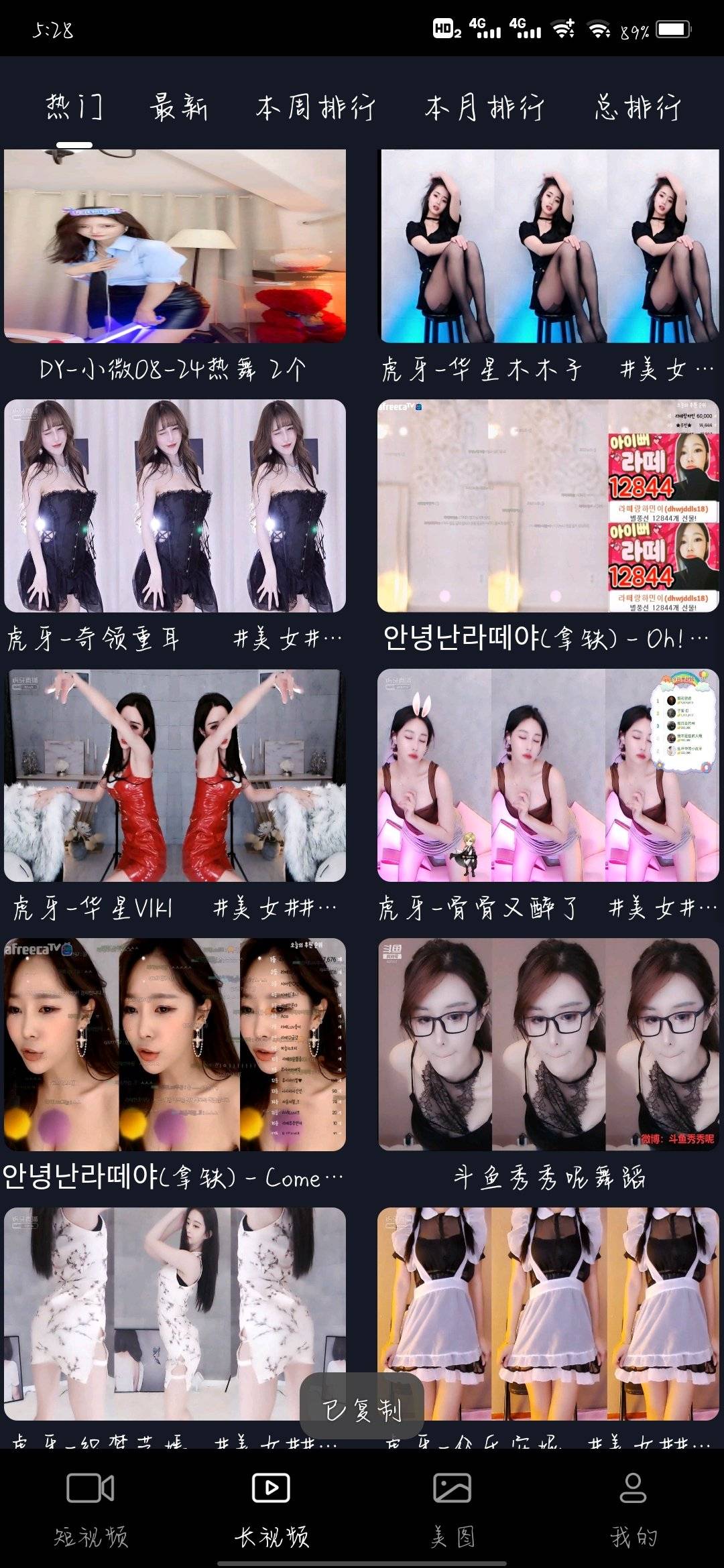The height and width of the screenshot is (1568, 724).
Task: Open the 虎牙-华星VIKI video tile
Action: click(175, 775)
